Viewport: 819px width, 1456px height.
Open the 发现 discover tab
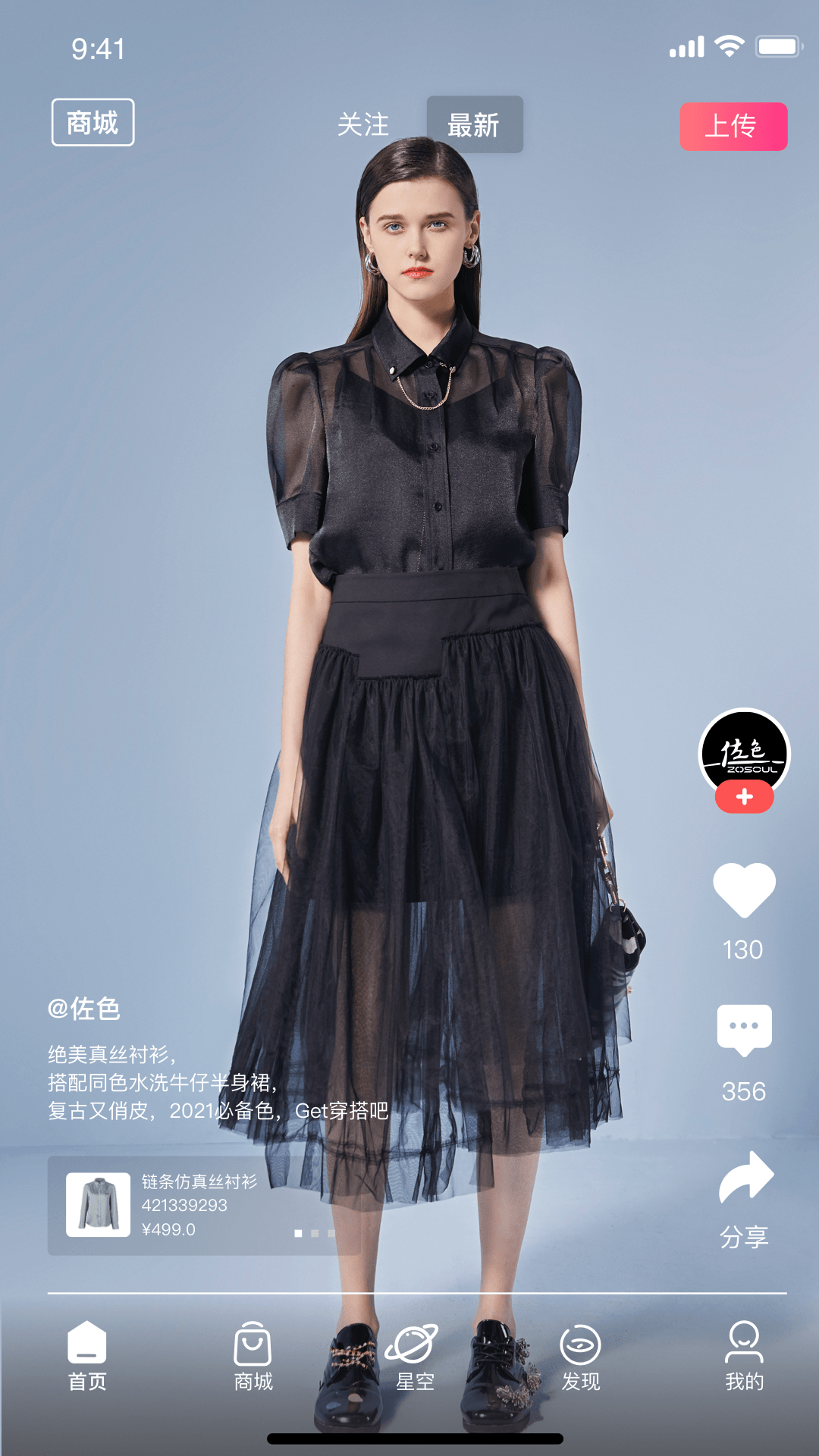click(x=580, y=1357)
